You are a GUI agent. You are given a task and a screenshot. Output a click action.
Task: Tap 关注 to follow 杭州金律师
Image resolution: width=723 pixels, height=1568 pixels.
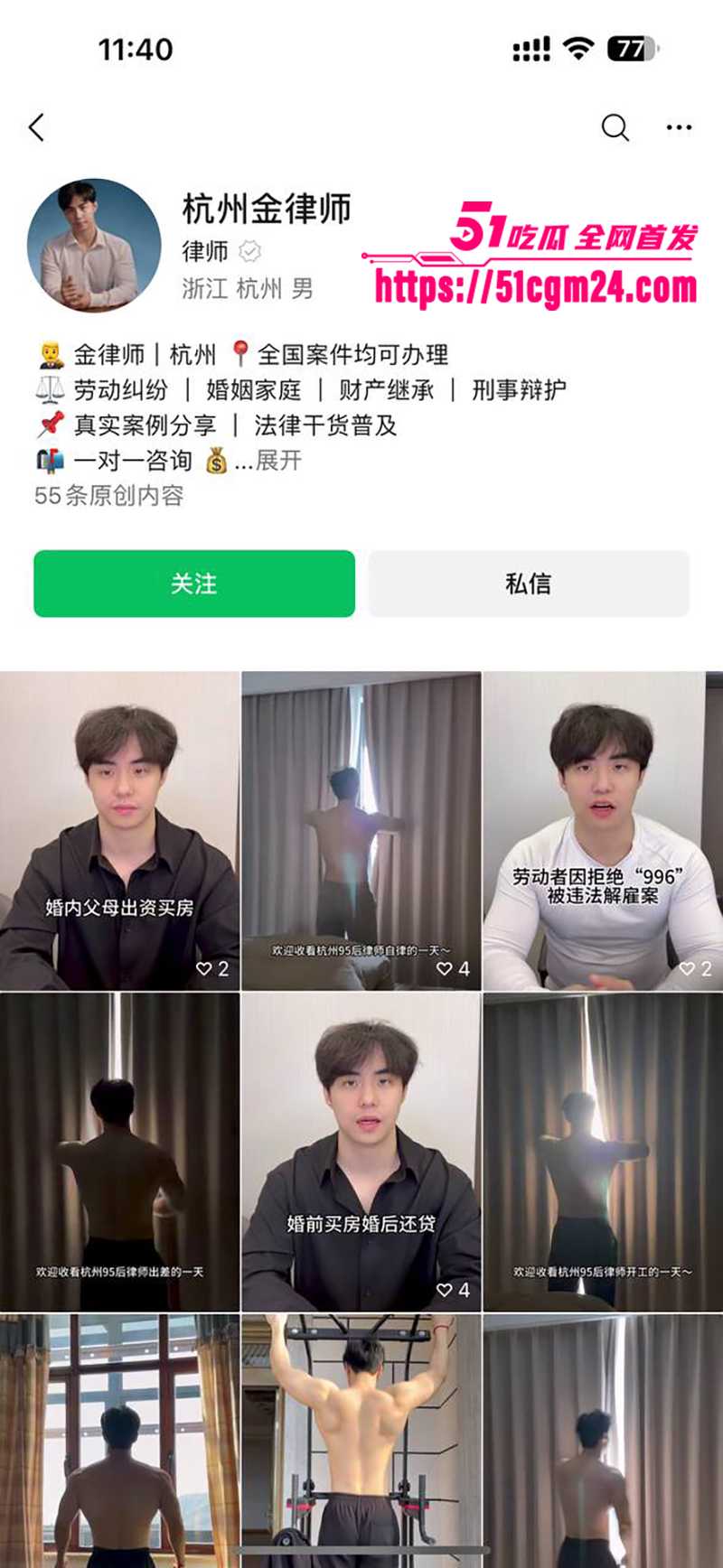point(194,584)
